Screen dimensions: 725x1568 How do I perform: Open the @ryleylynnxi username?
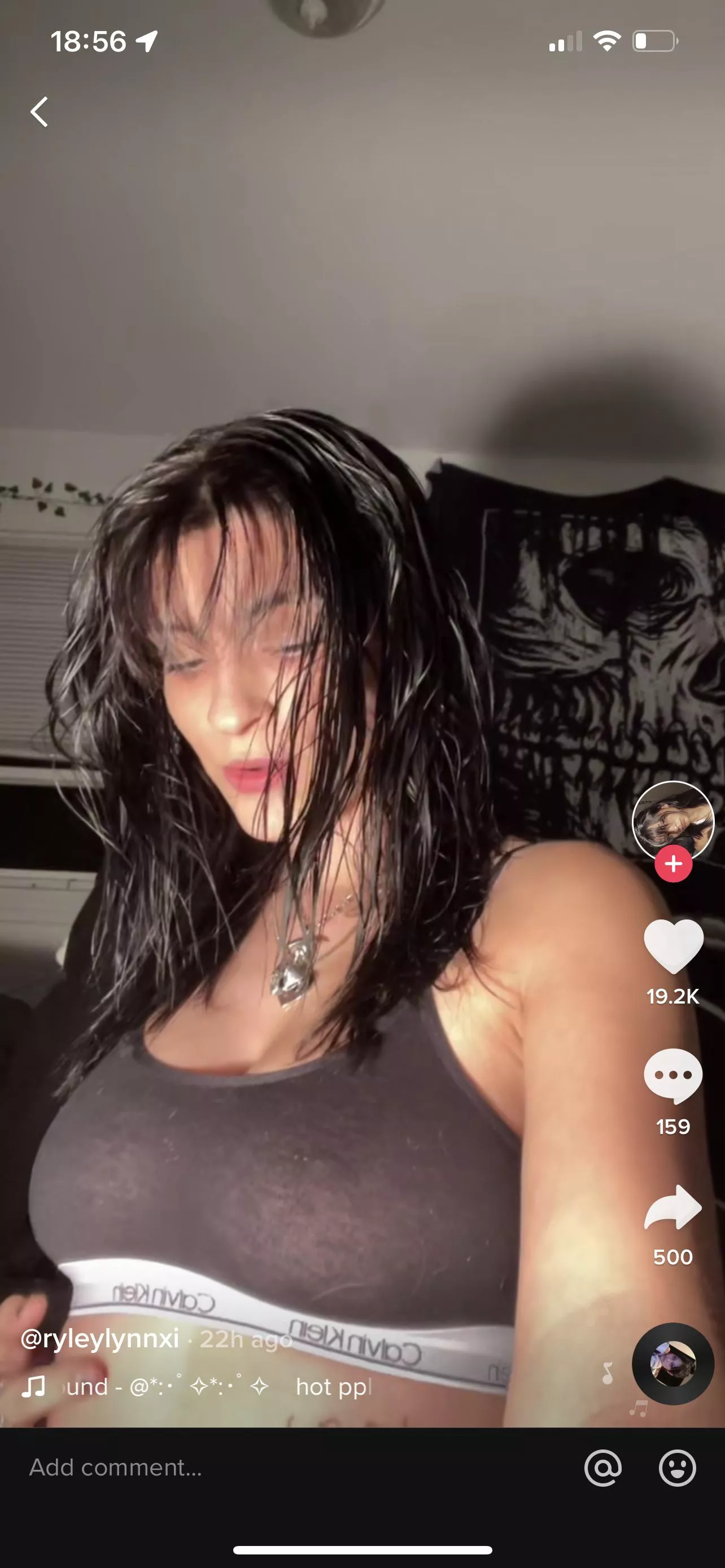pyautogui.click(x=100, y=1338)
